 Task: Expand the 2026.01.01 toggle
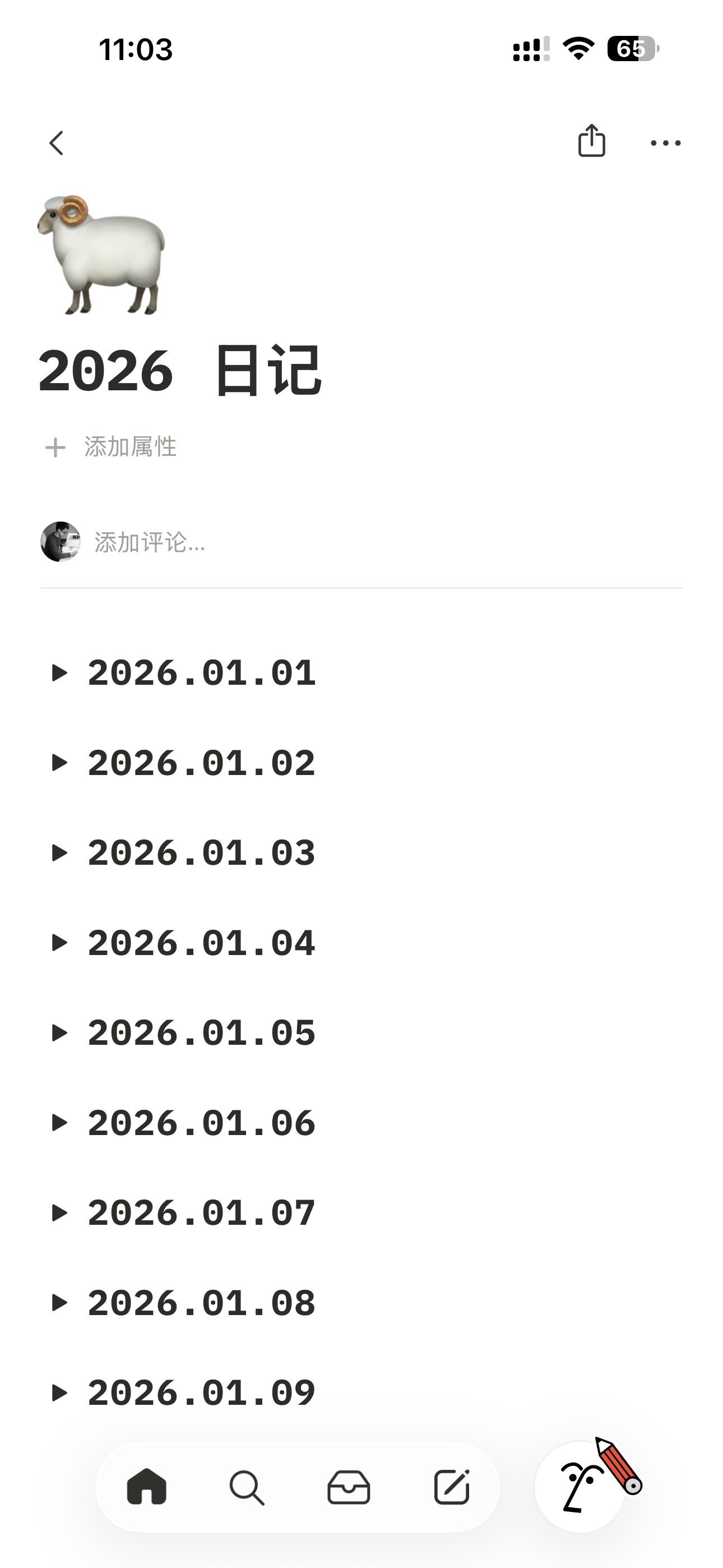[59, 673]
